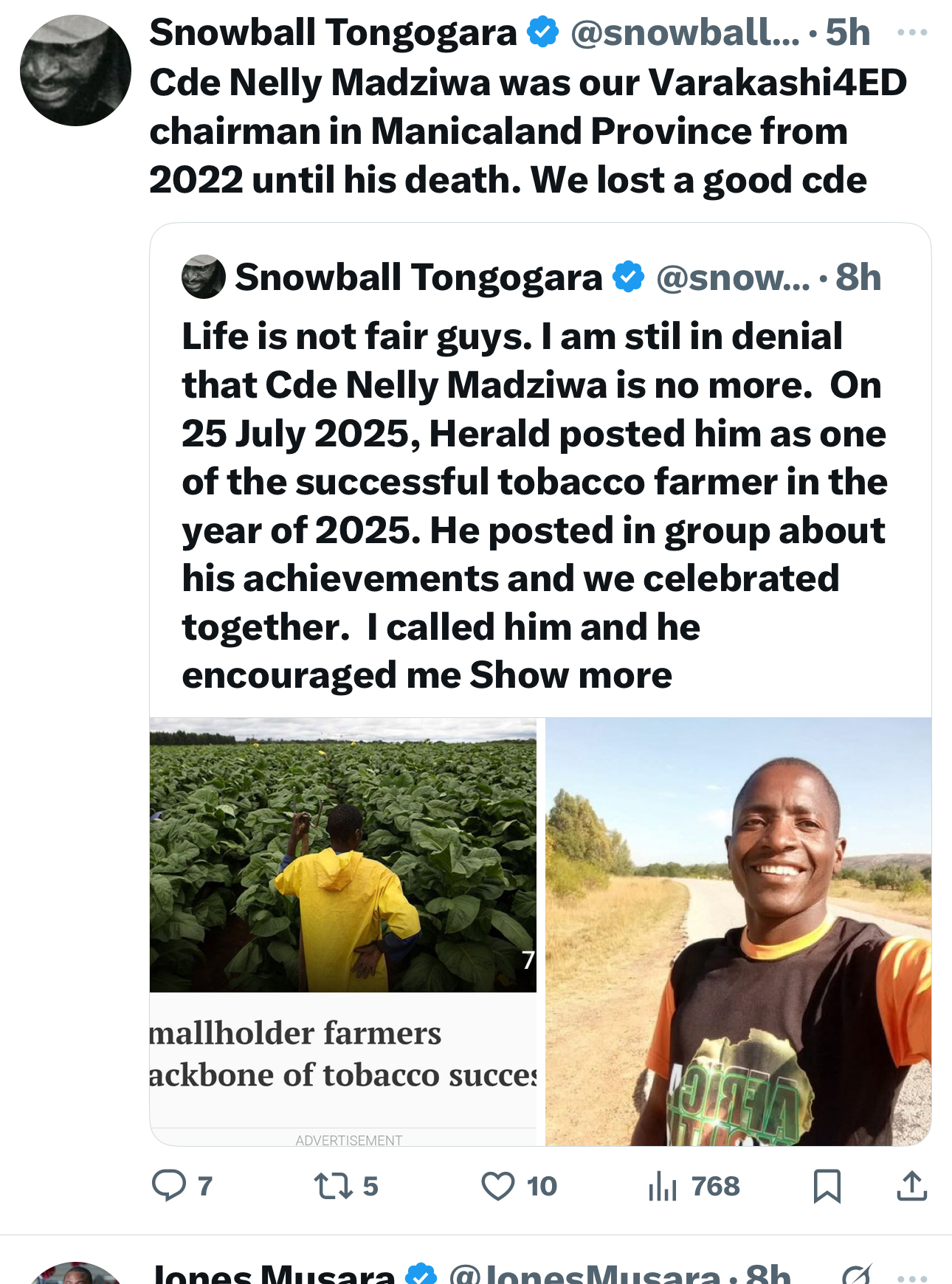Open overflow menu on Snowball Tongogara's post
Screen dimensions: 952x1284
pos(912,32)
